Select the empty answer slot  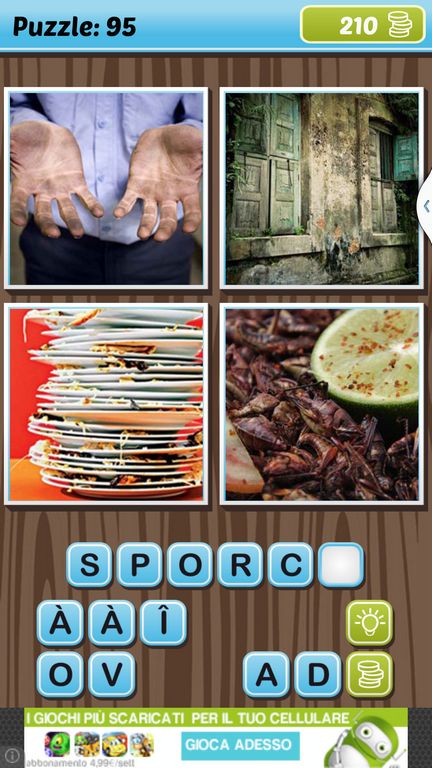[x=341, y=565]
